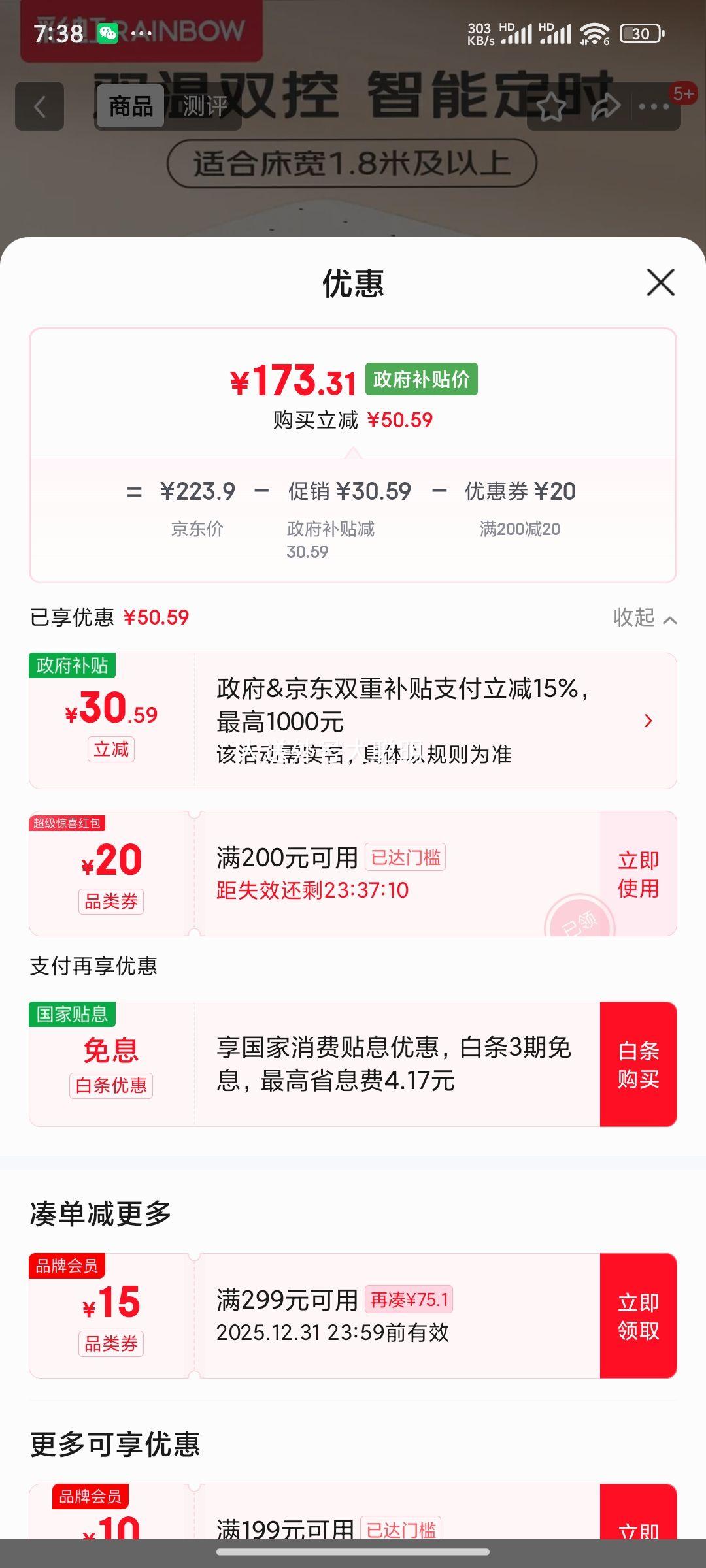Tap the star icon to favorite this product

click(x=552, y=106)
